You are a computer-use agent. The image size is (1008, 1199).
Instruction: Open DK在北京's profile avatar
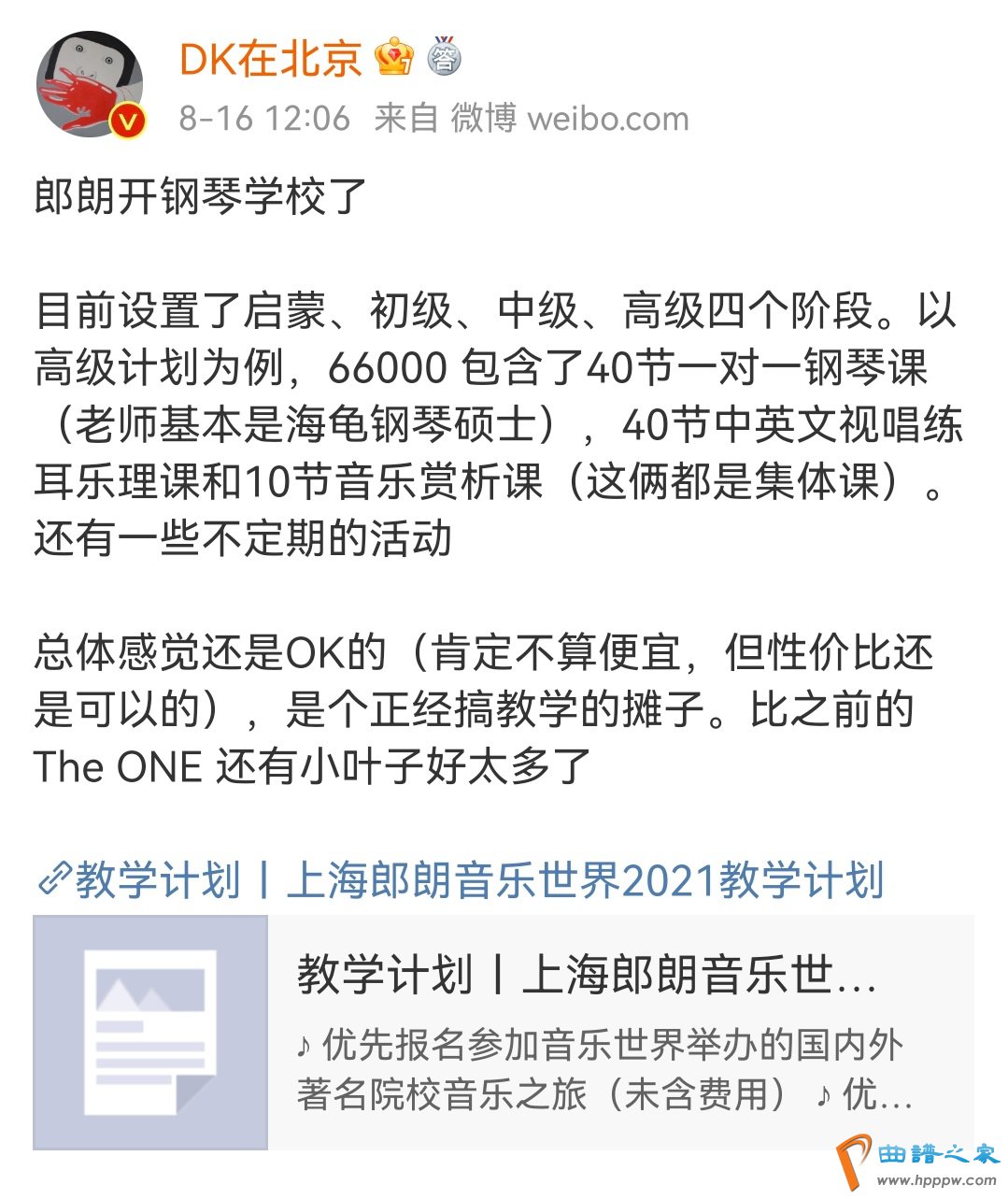(x=90, y=84)
